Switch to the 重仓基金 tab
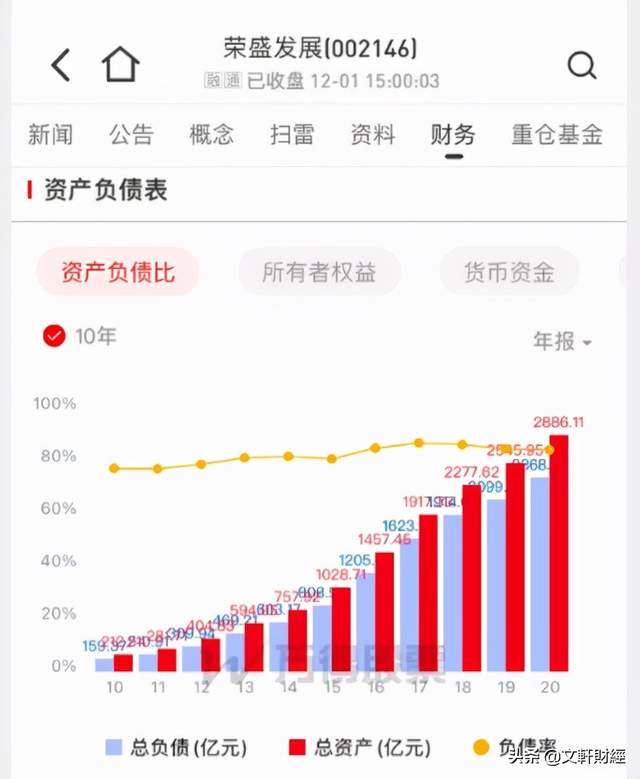Viewport: 640px width, 779px height. click(557, 135)
